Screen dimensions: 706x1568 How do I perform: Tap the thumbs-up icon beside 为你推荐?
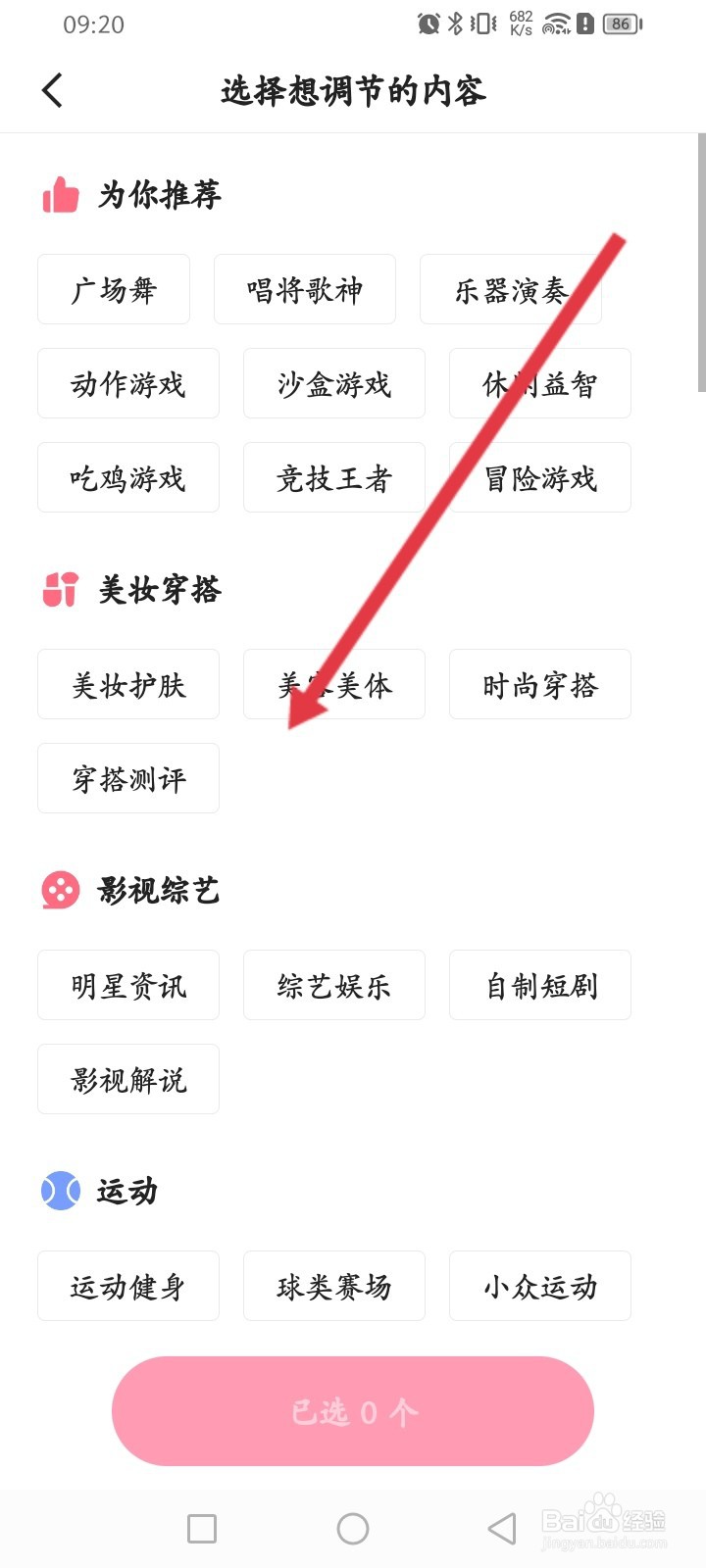(x=57, y=194)
